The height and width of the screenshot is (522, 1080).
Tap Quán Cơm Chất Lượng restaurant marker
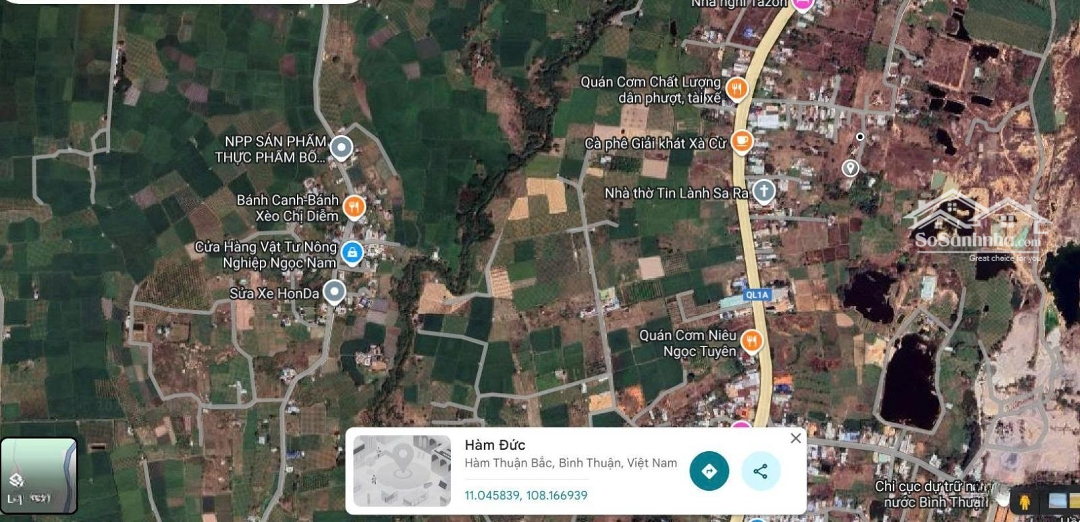click(x=736, y=89)
